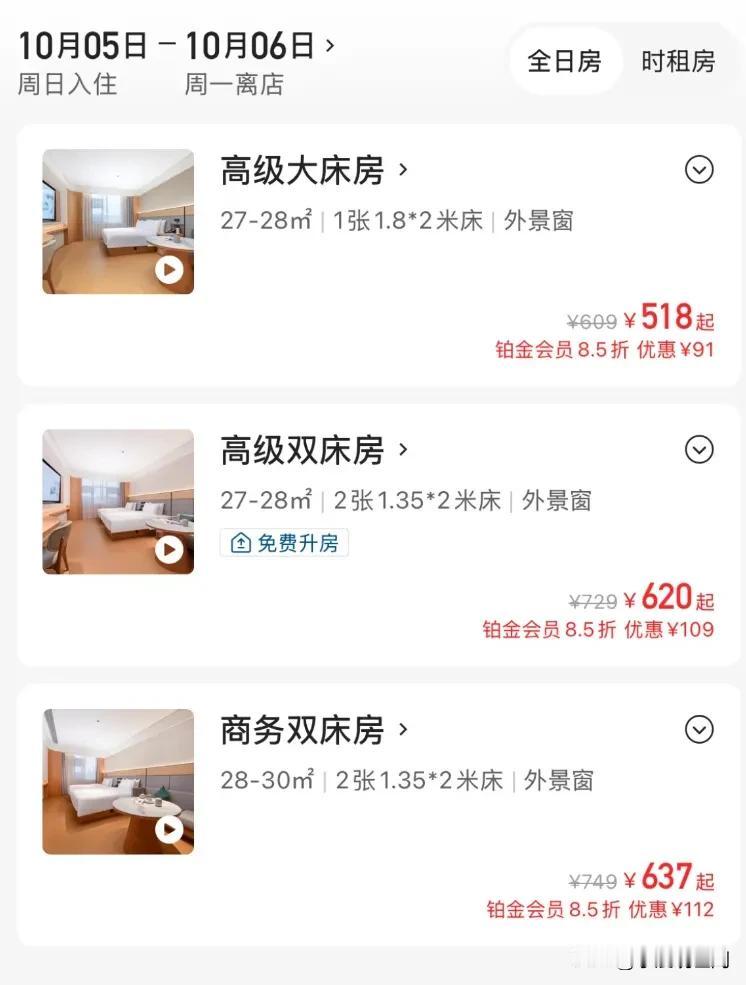Viewport: 746px width, 985px height.
Task: Select the 全日房 tab
Action: point(564,61)
